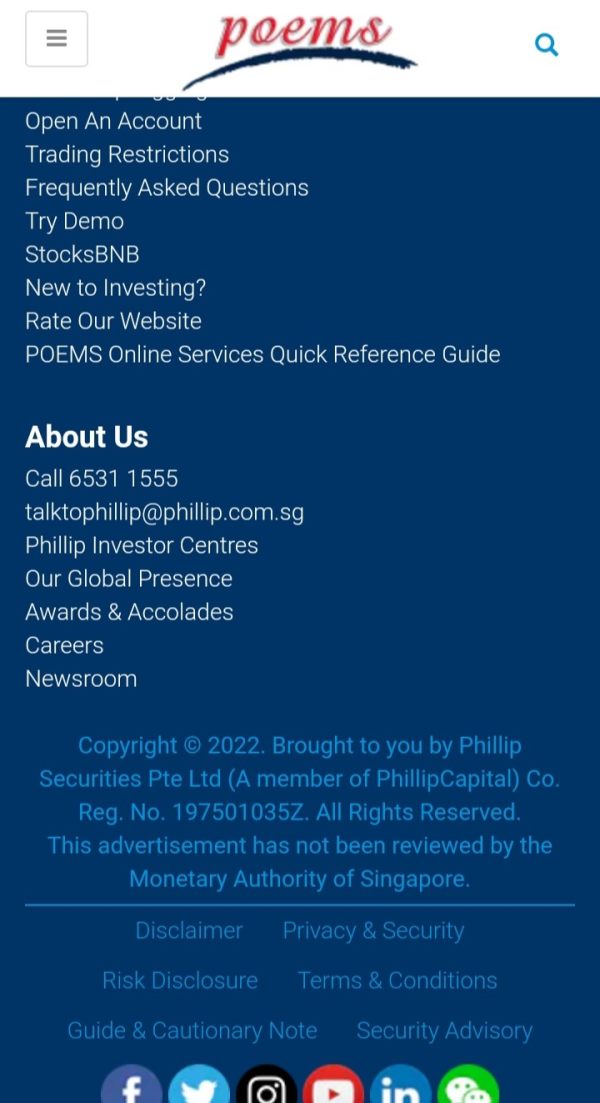The image size is (600, 1103).
Task: Open POEMS Online Services Quick Reference Guide
Action: (x=263, y=354)
